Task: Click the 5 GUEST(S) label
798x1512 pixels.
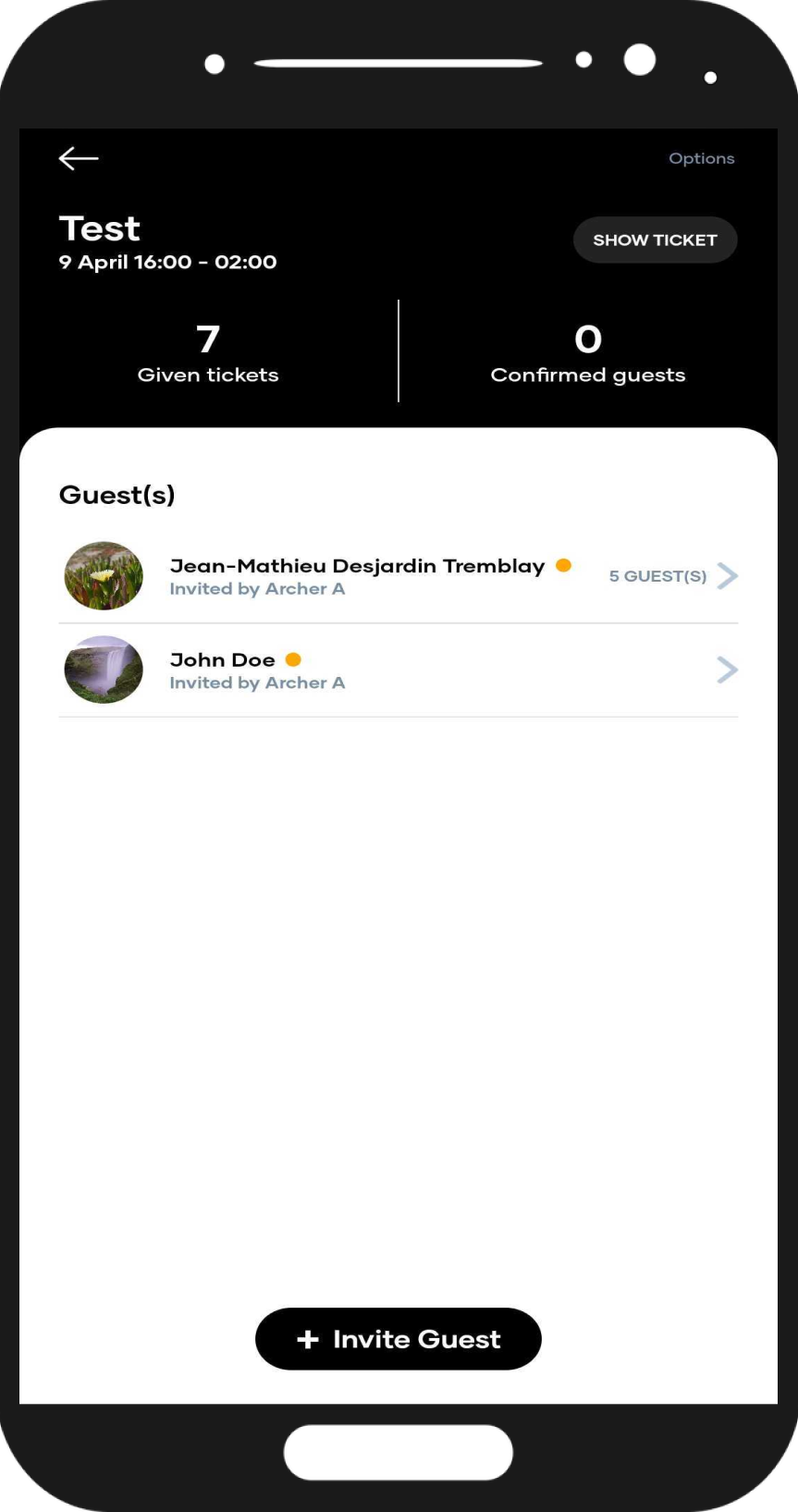Action: coord(657,575)
